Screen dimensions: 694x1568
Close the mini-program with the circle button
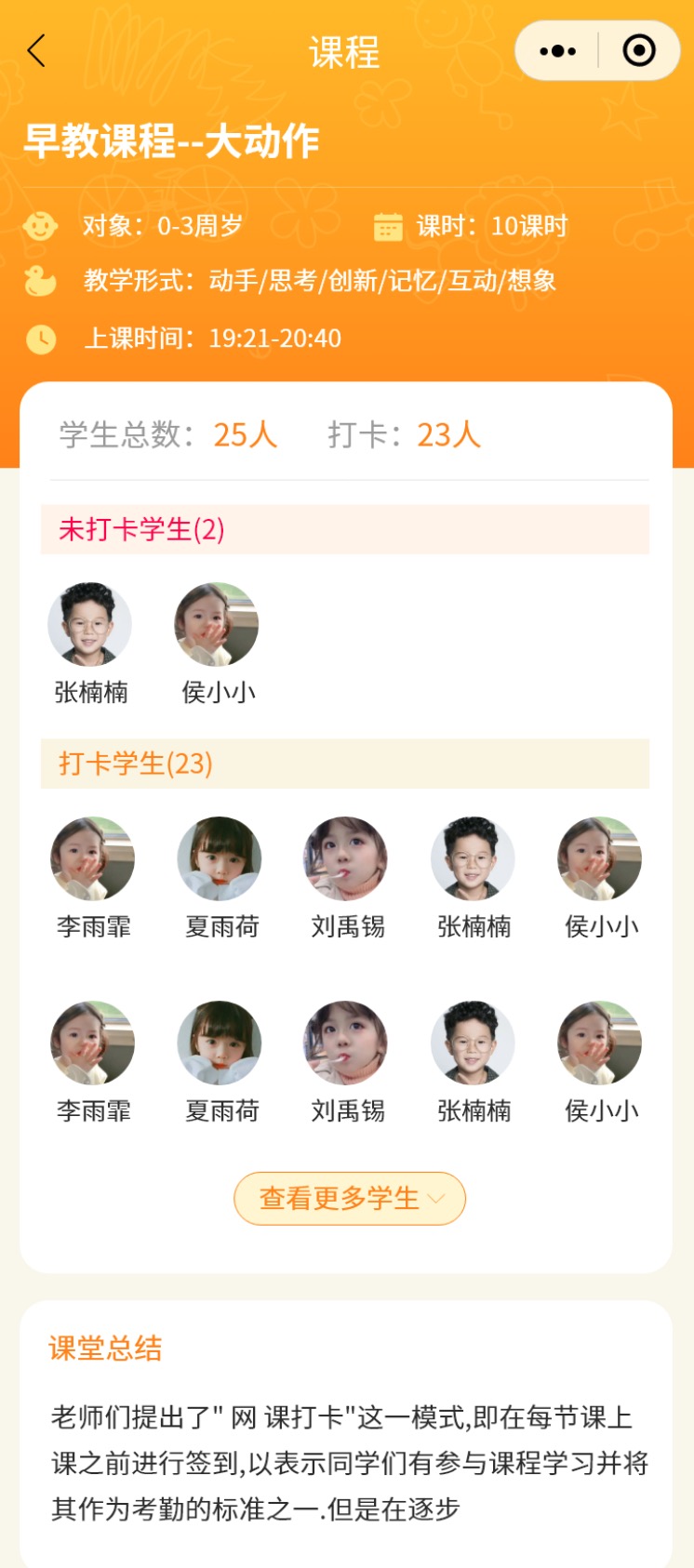pyautogui.click(x=639, y=51)
